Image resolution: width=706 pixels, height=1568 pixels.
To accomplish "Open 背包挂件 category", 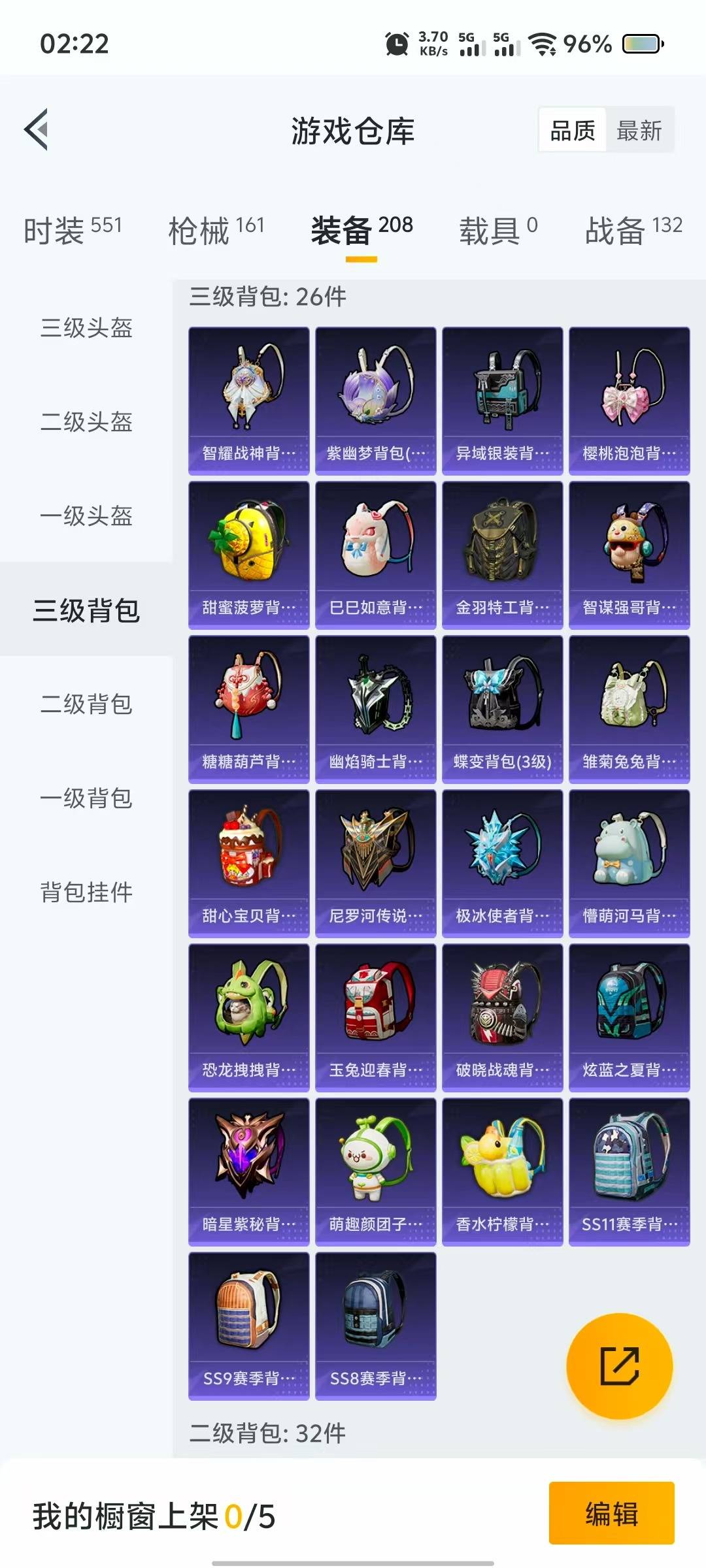I will pyautogui.click(x=86, y=892).
